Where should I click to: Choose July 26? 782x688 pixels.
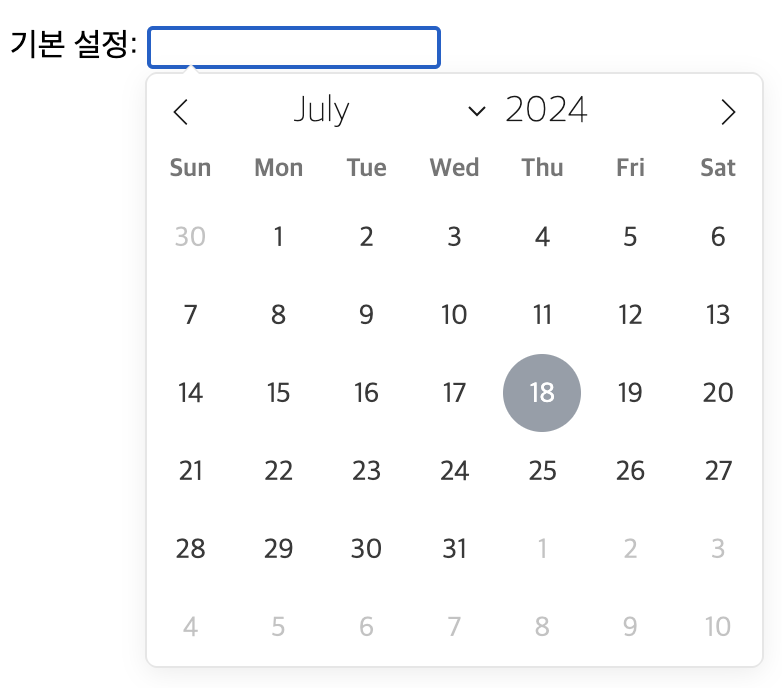click(x=630, y=471)
